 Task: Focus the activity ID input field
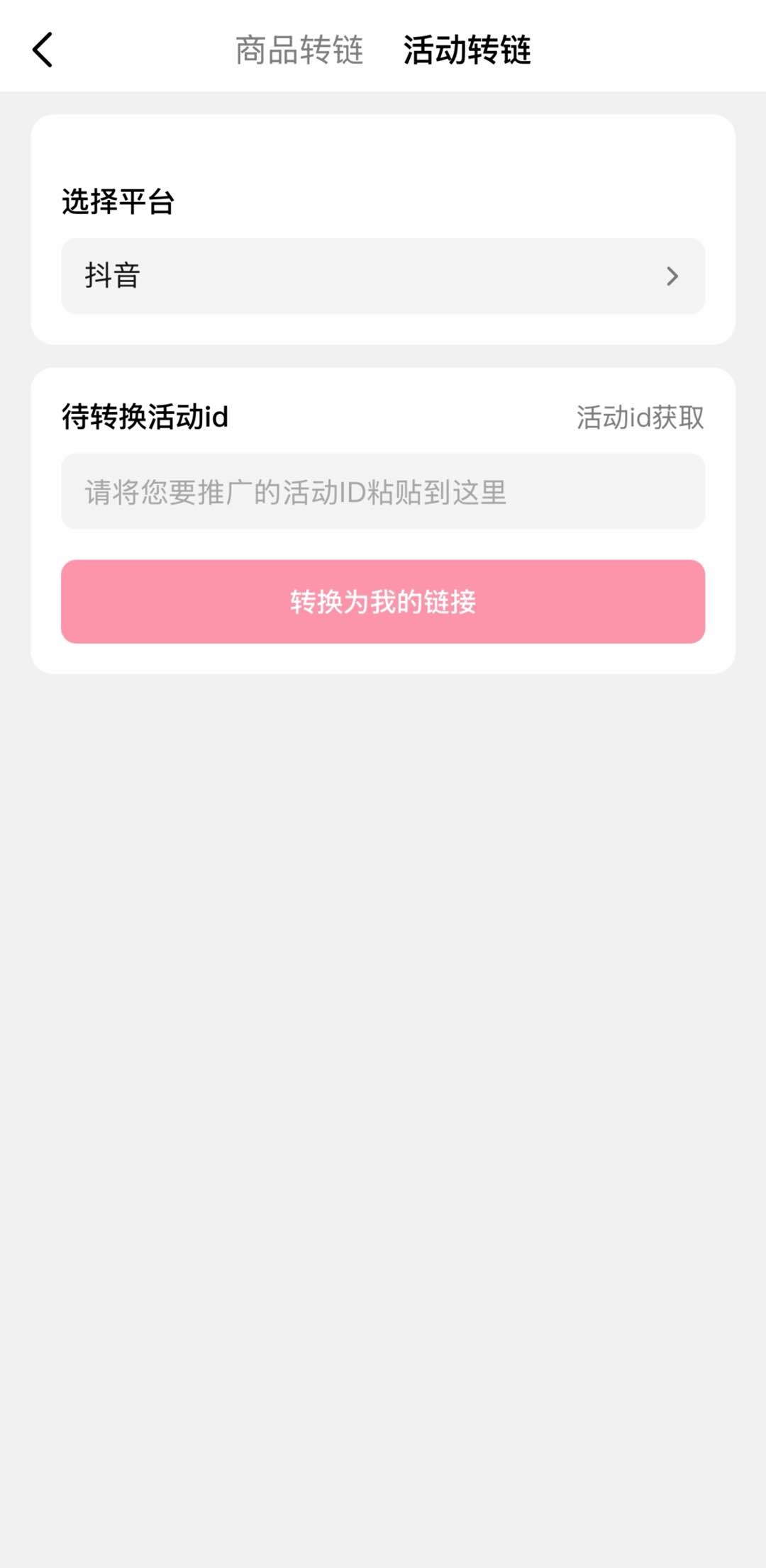pyautogui.click(x=383, y=491)
